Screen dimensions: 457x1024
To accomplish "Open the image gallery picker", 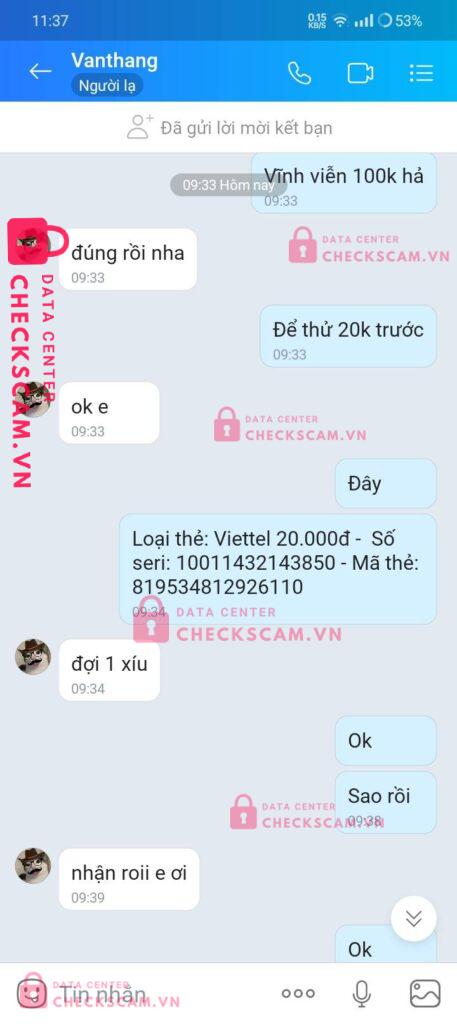I will pyautogui.click(x=425, y=993).
